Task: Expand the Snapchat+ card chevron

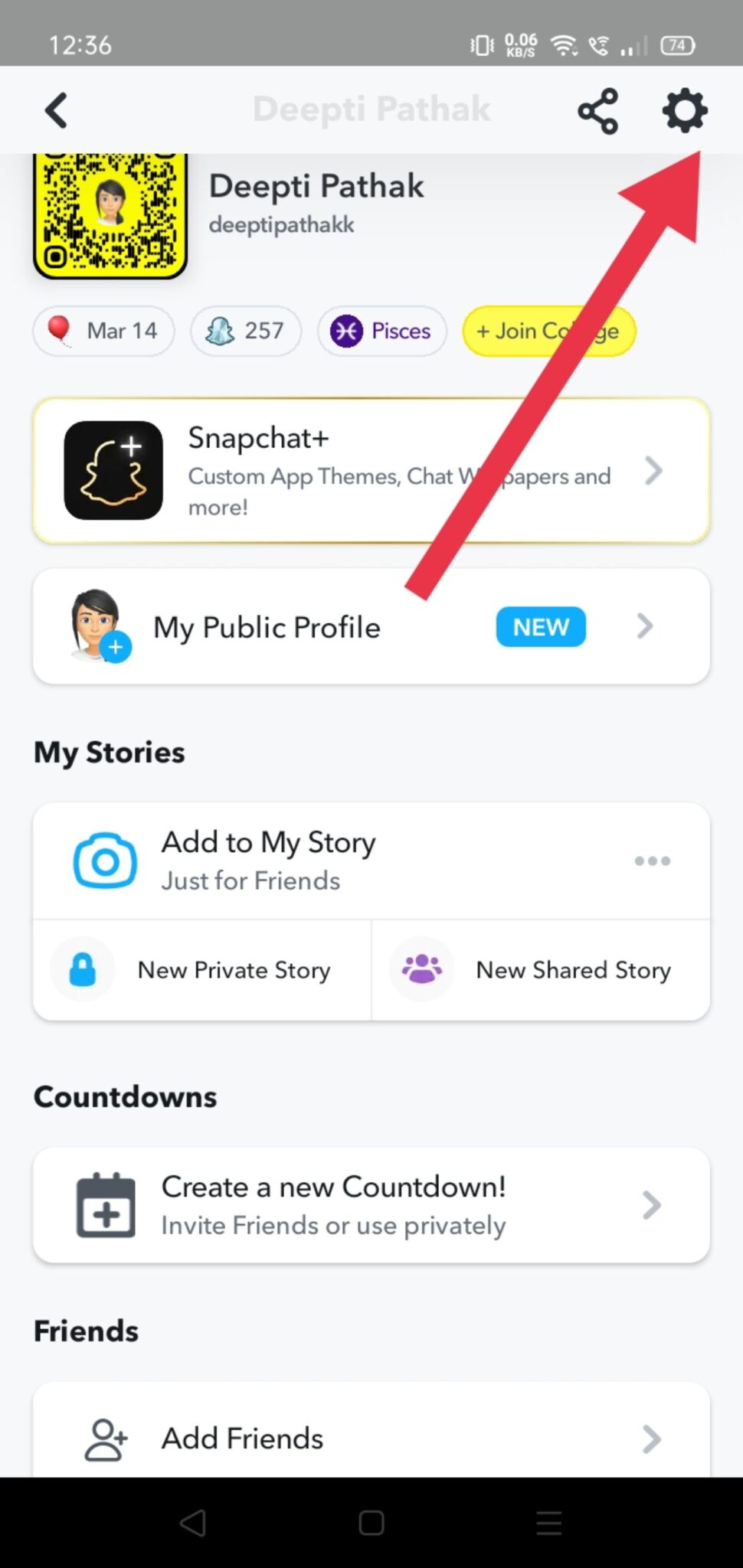Action: point(655,470)
